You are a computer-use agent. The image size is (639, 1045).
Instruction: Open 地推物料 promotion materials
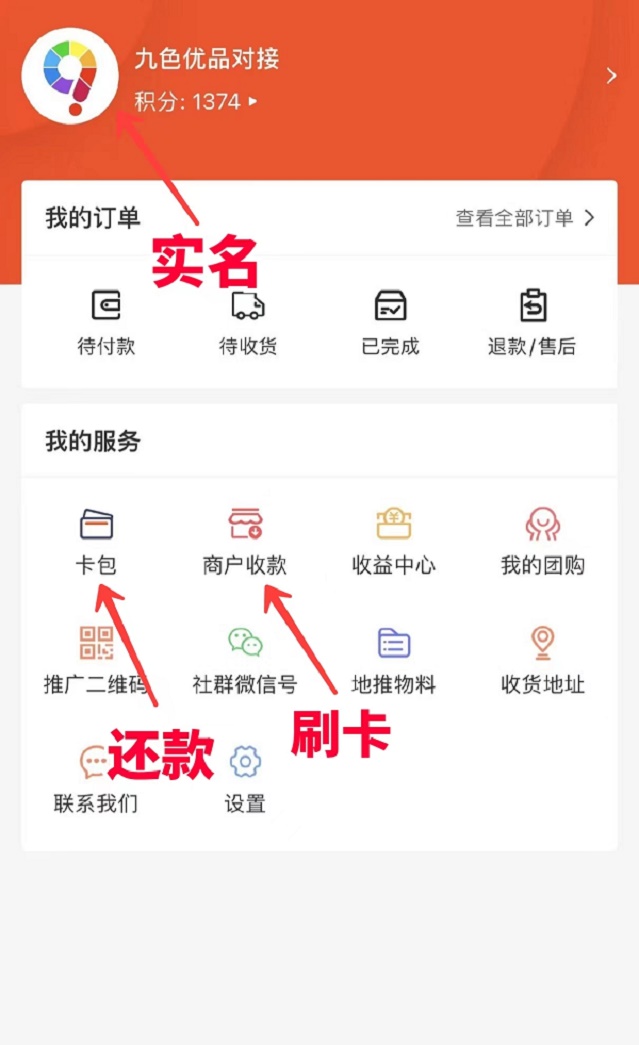pos(394,660)
